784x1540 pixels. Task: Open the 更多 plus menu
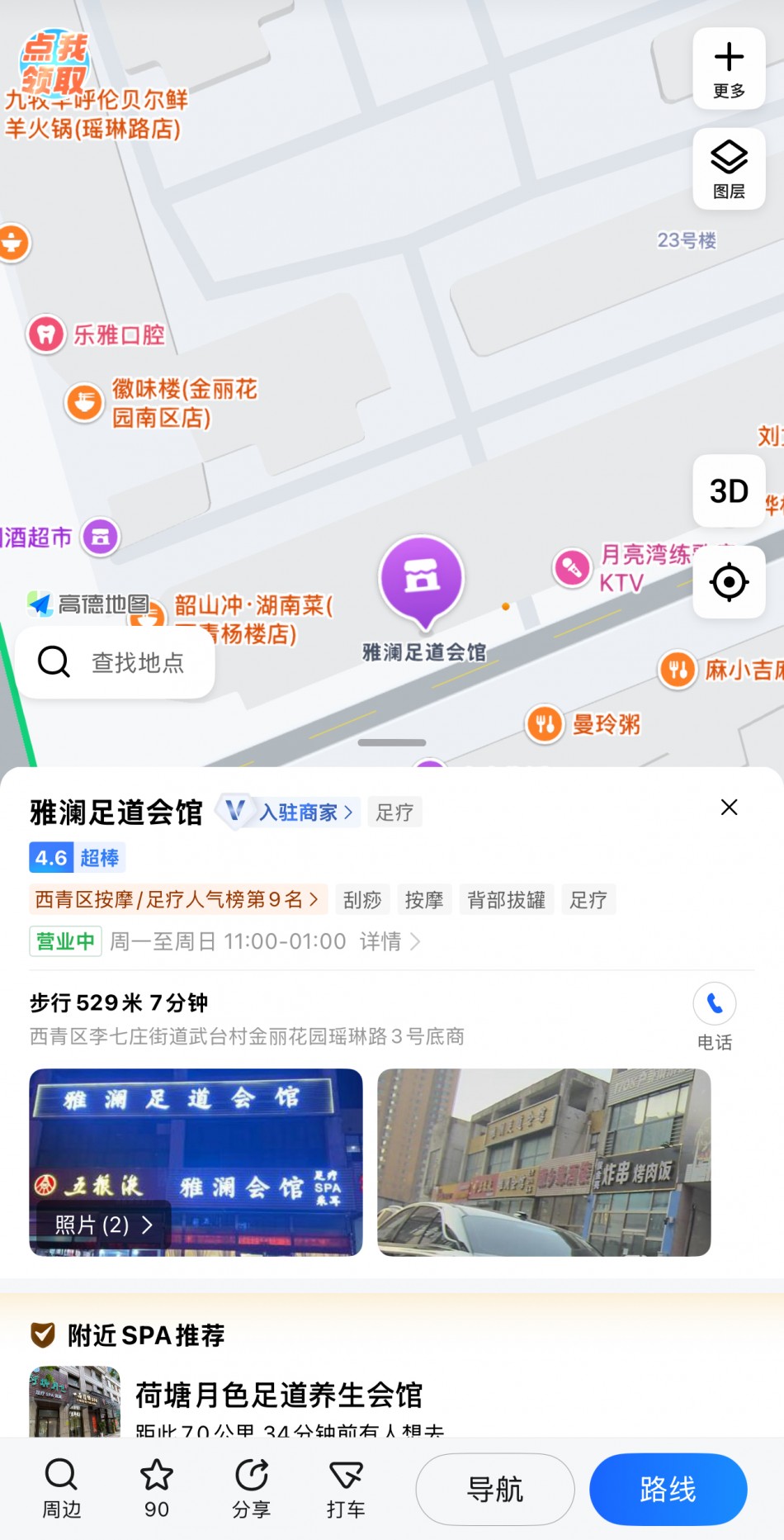coord(729,69)
